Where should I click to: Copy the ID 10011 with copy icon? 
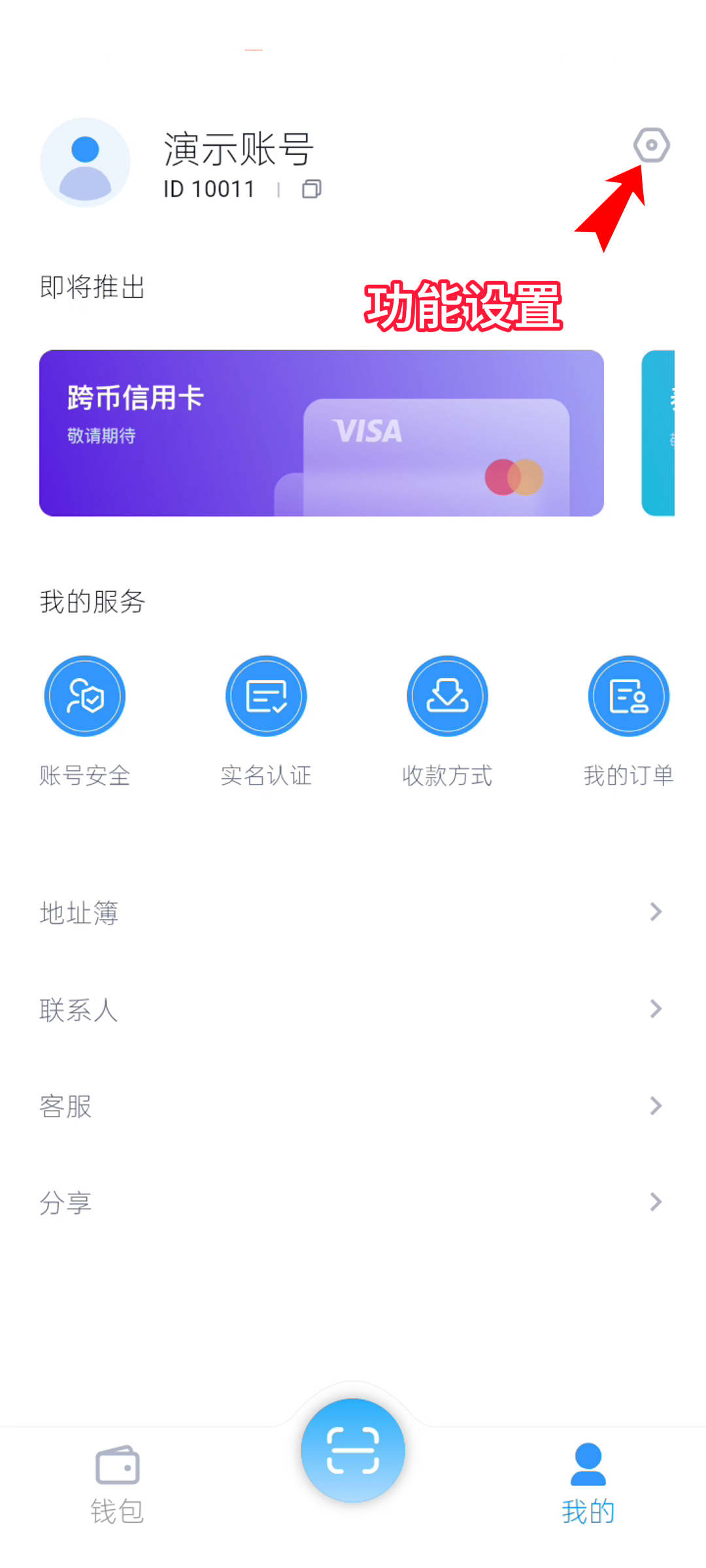311,189
